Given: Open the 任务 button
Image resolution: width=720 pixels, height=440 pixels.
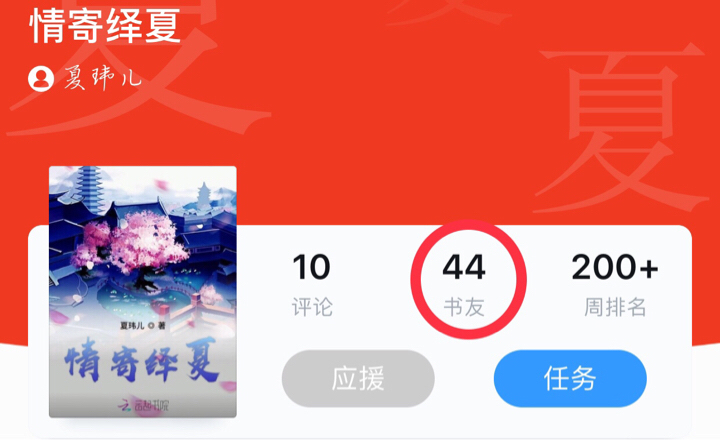Looking at the screenshot, I should 570,378.
